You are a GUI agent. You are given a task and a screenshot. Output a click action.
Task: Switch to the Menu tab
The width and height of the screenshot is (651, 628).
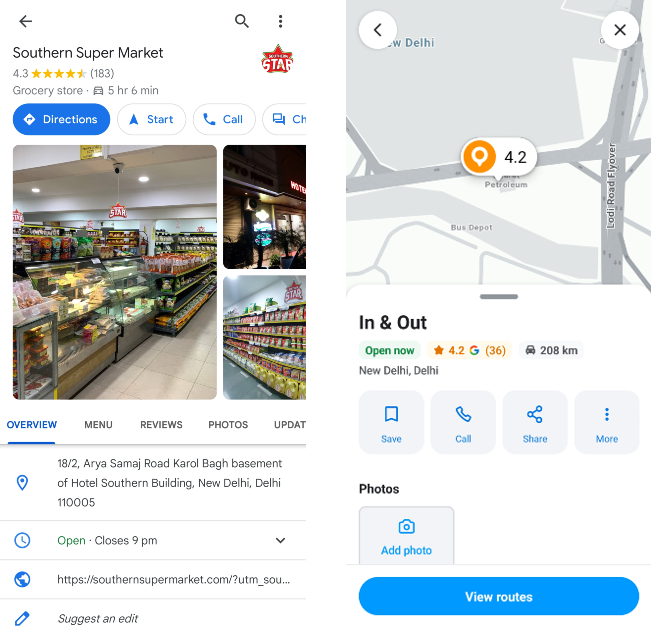click(98, 425)
